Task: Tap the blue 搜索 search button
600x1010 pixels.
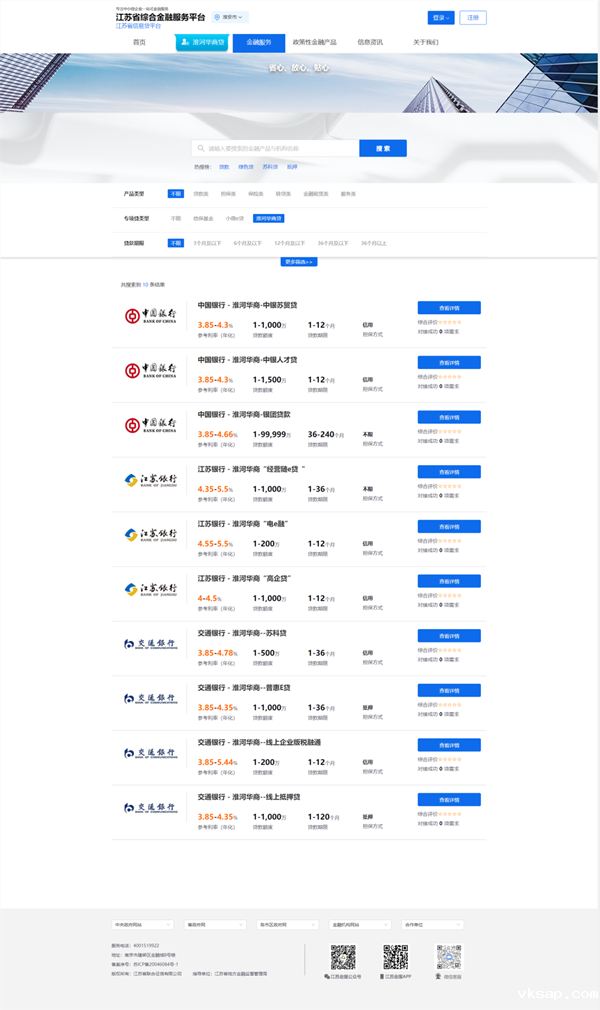Action: pyautogui.click(x=383, y=148)
